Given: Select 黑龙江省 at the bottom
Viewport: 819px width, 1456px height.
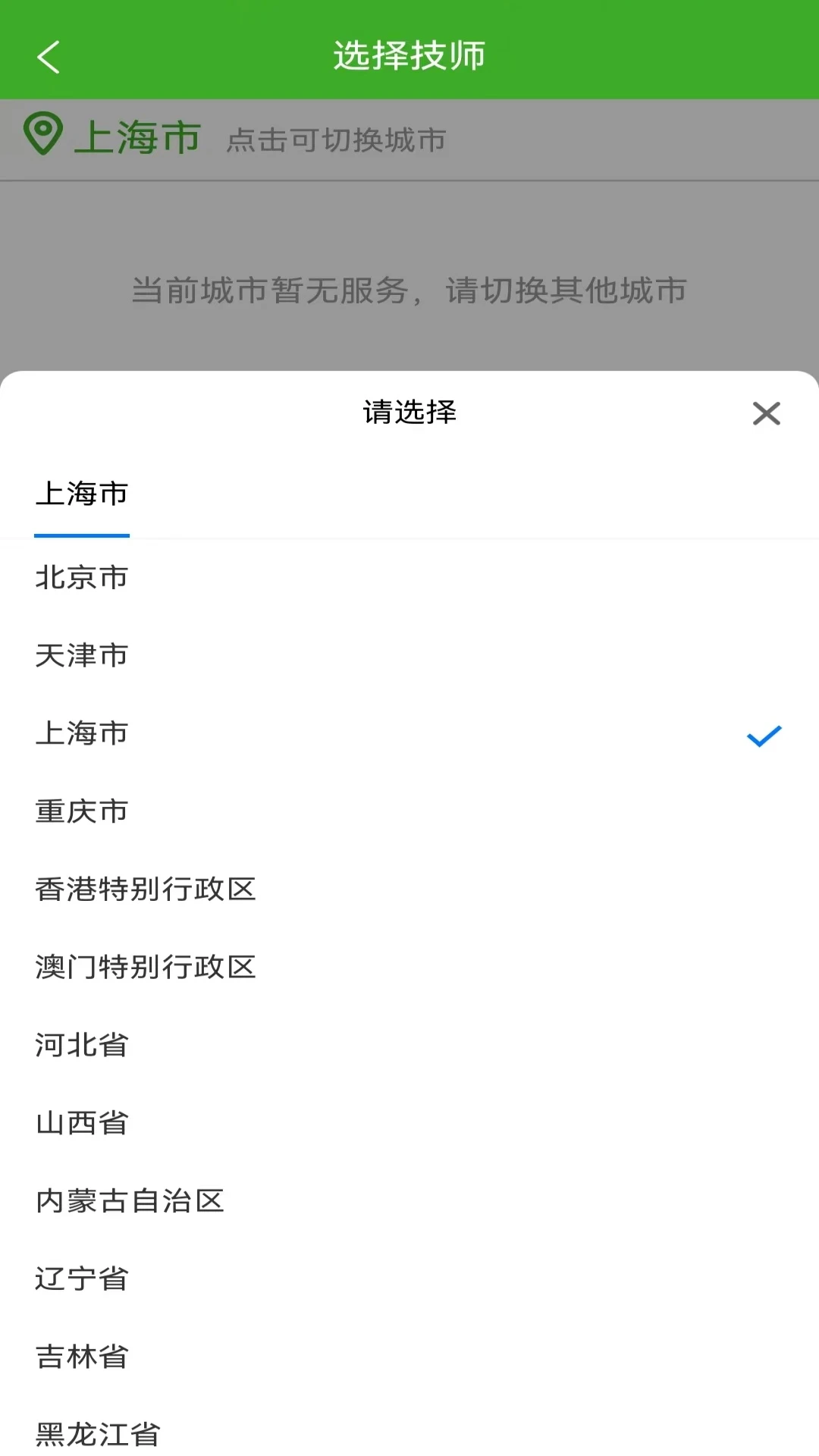Looking at the screenshot, I should 98,1432.
